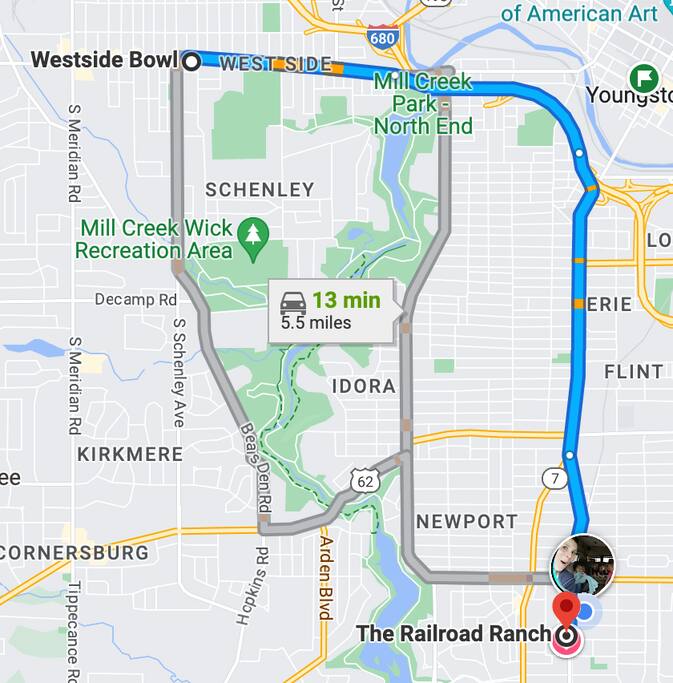Screen dimensions: 673x683
Task: Tap the Westside Bowl starting point marker
Action: 190,61
